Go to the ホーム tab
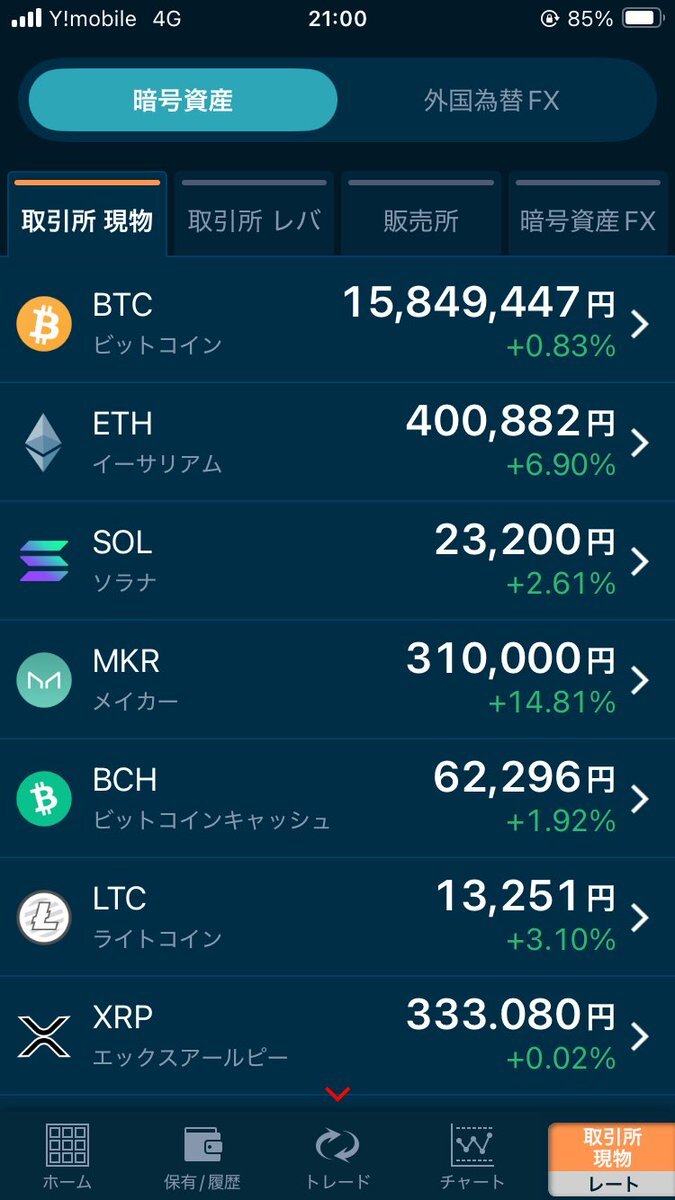The width and height of the screenshot is (675, 1200). 68,1155
